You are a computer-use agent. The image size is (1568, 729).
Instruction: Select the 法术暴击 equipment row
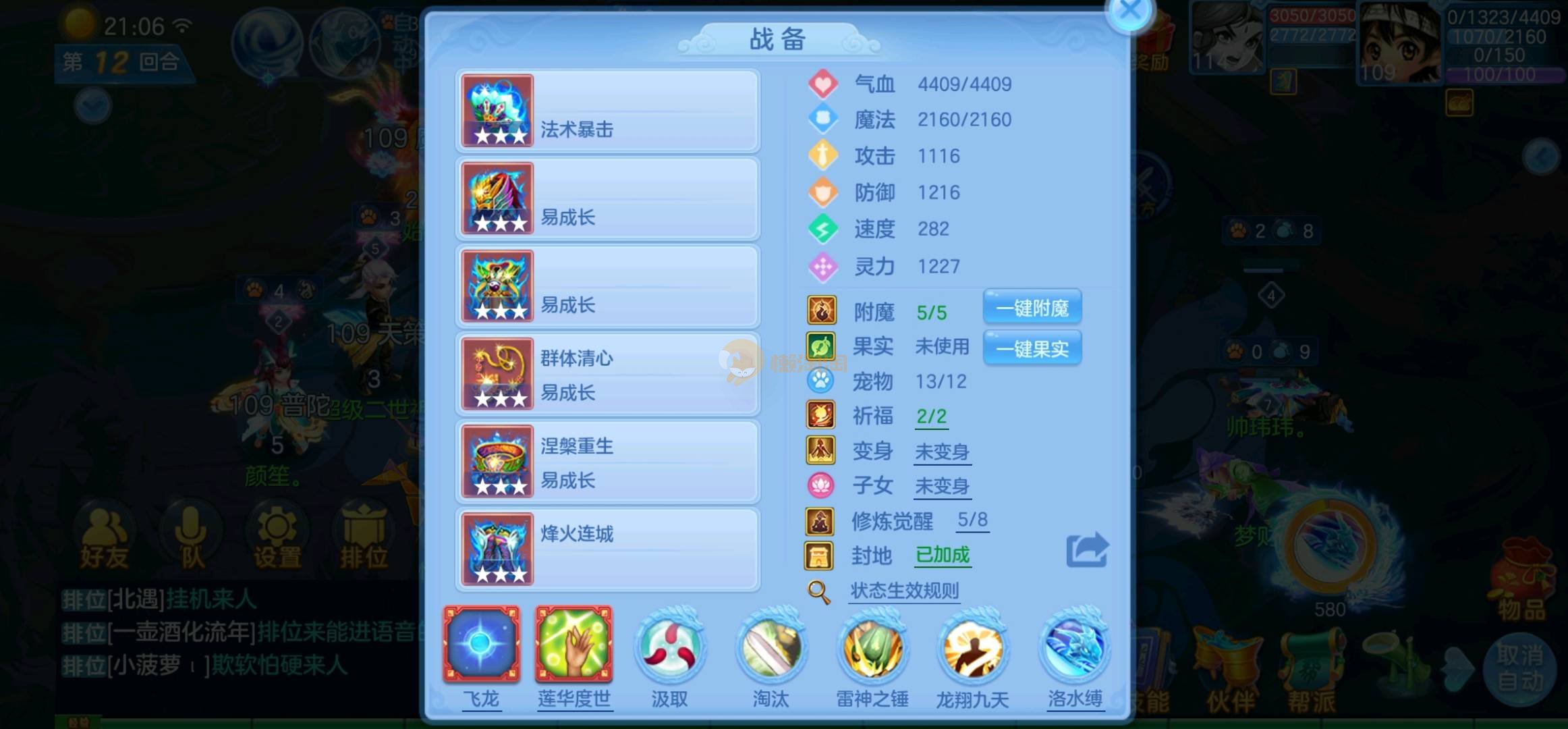click(607, 111)
